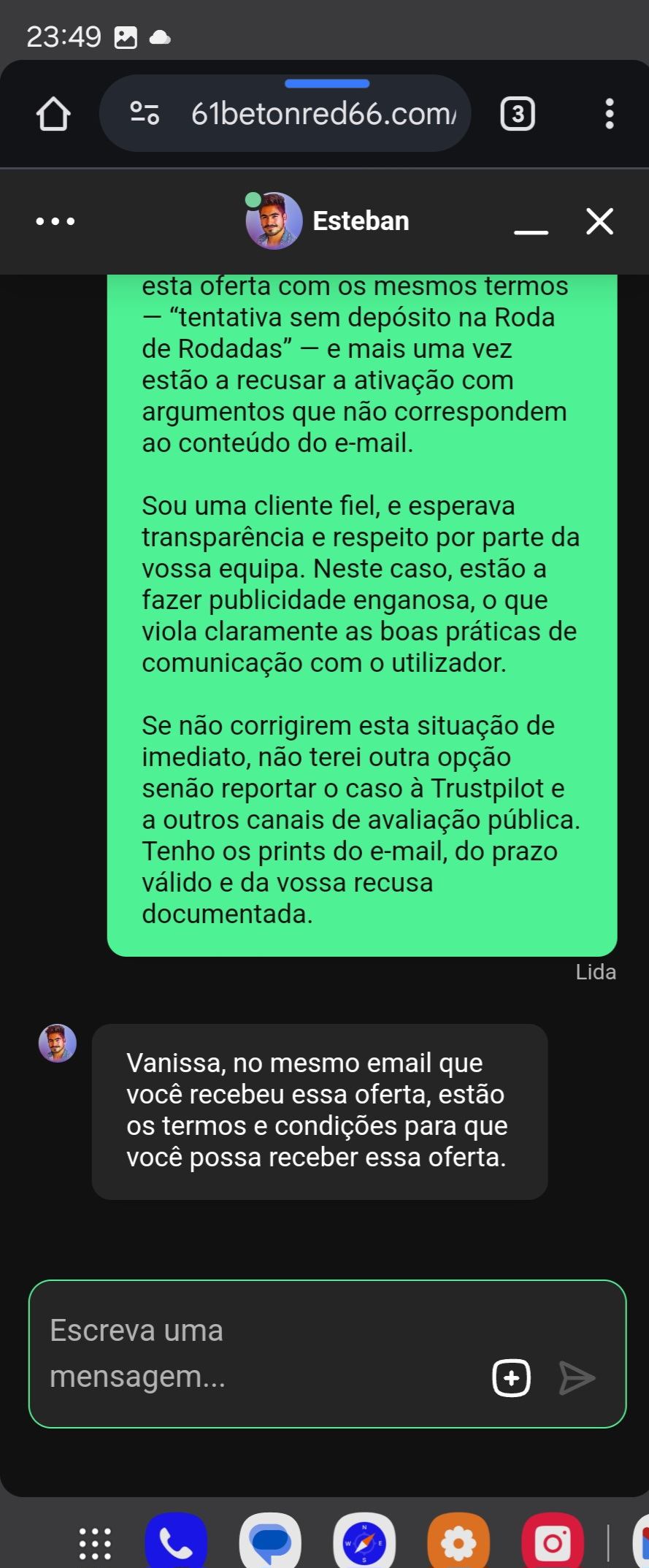Close the Esteban chat window
This screenshot has height=1568, width=649.
[x=599, y=221]
